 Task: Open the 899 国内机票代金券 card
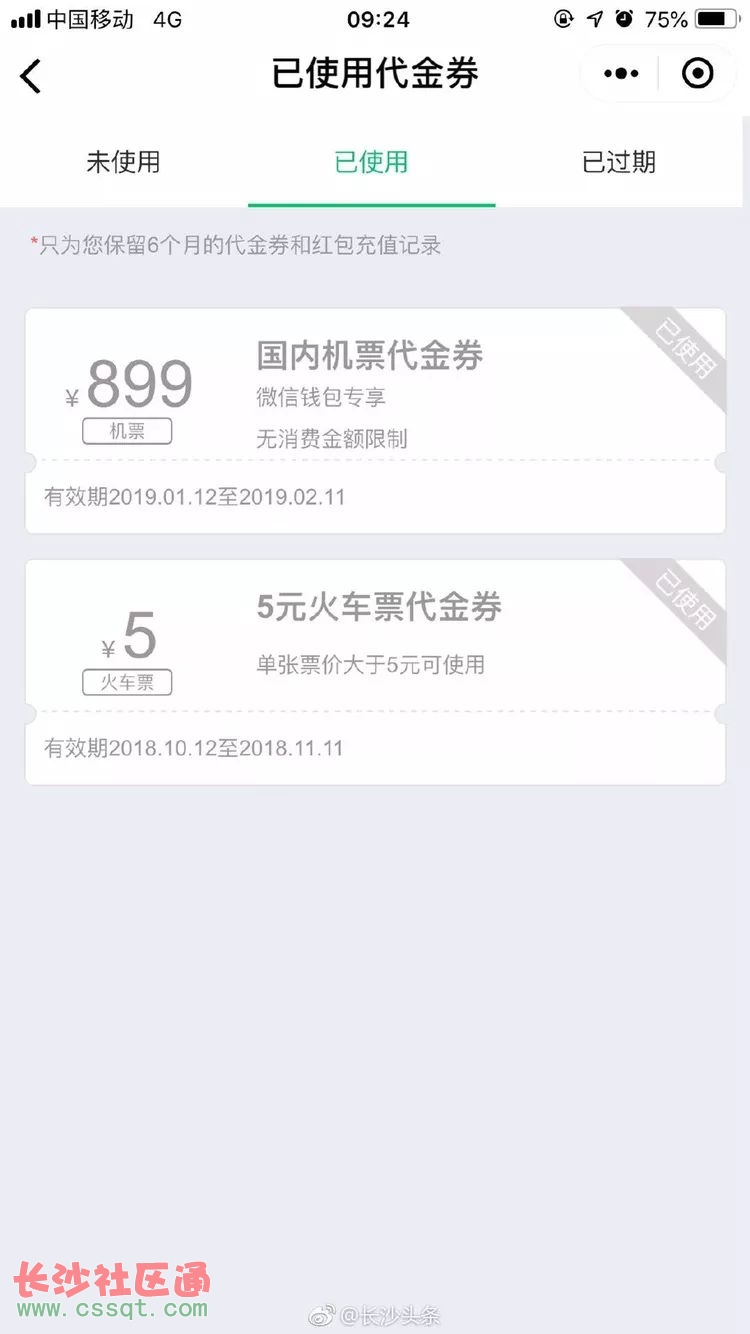(x=375, y=420)
